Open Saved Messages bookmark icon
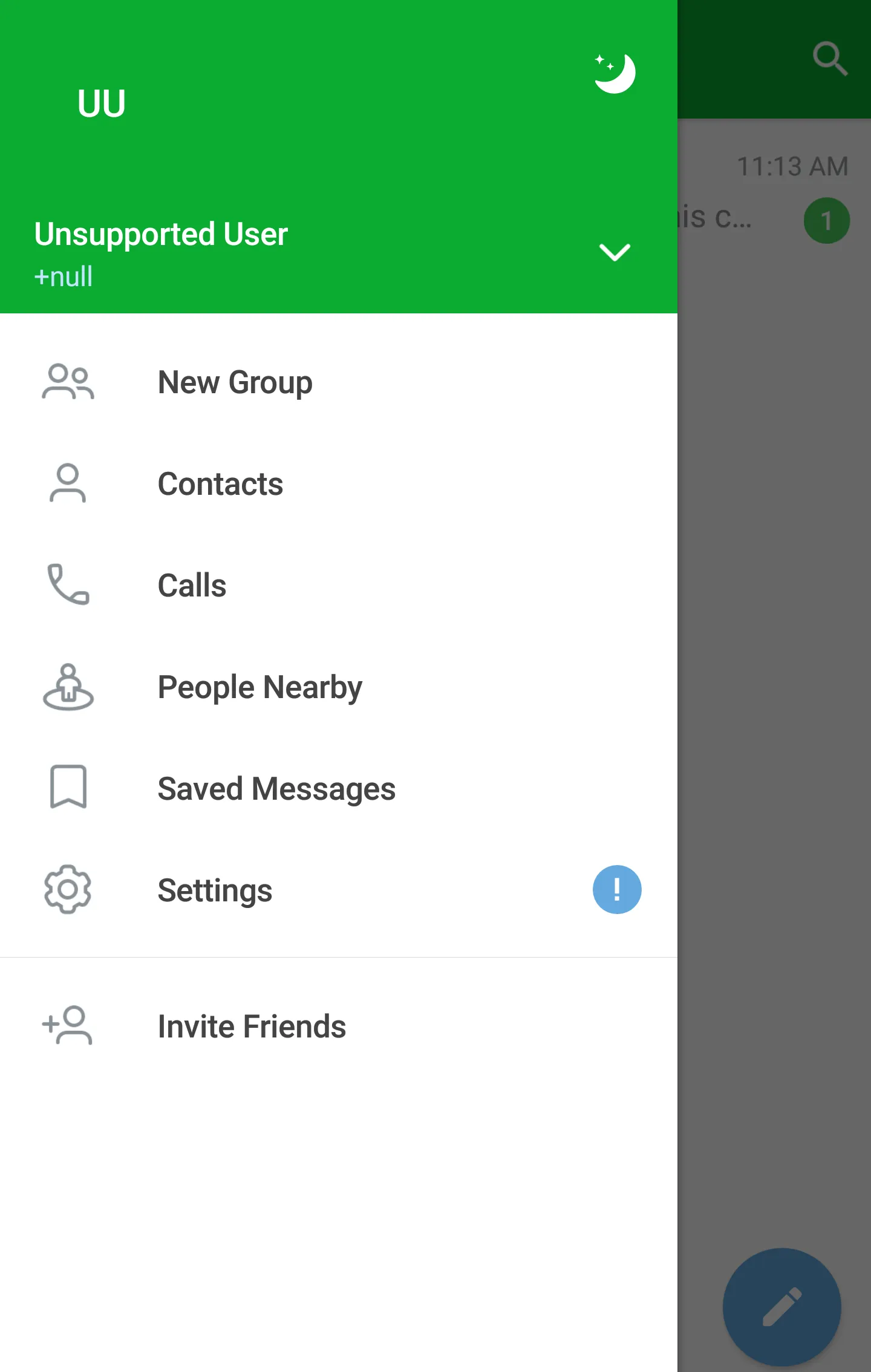 68,788
